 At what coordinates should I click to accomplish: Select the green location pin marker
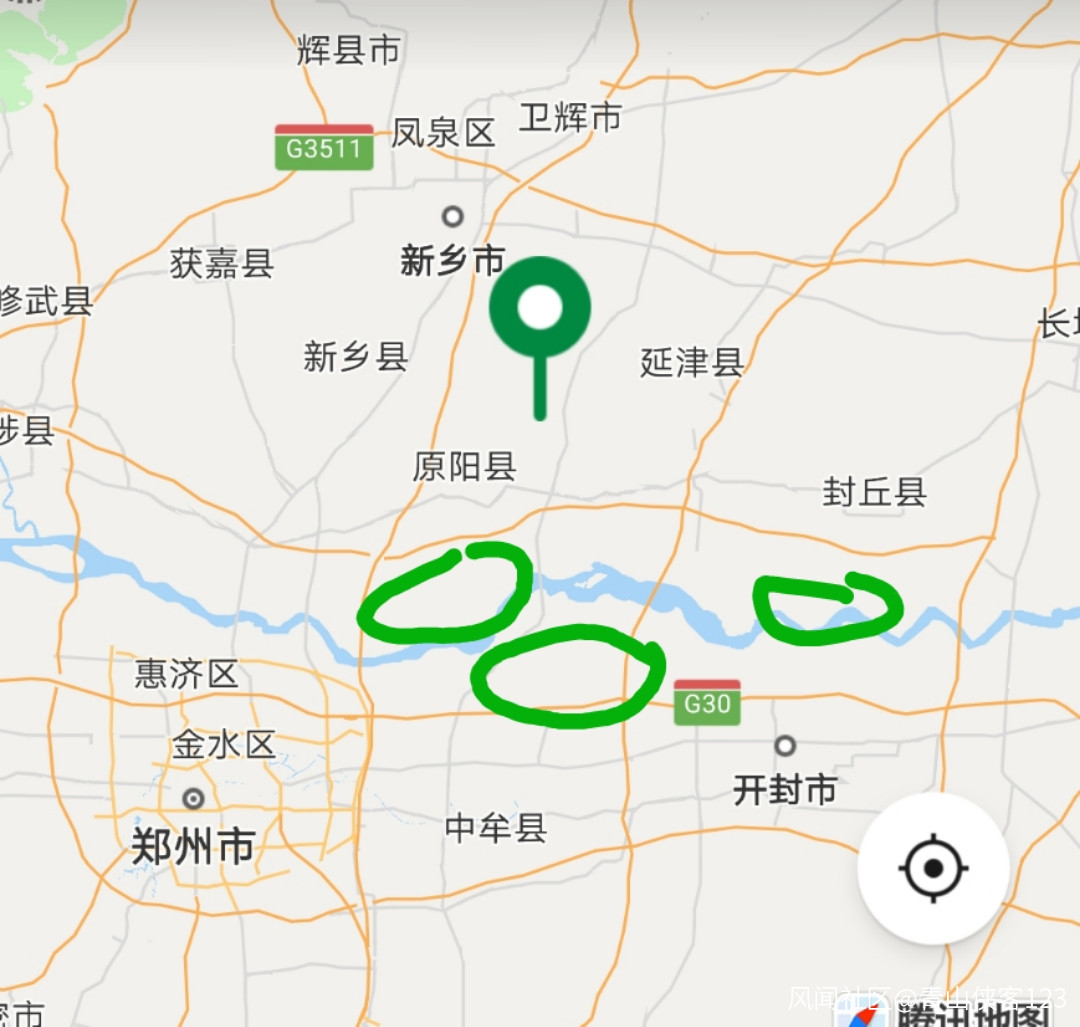click(x=540, y=310)
